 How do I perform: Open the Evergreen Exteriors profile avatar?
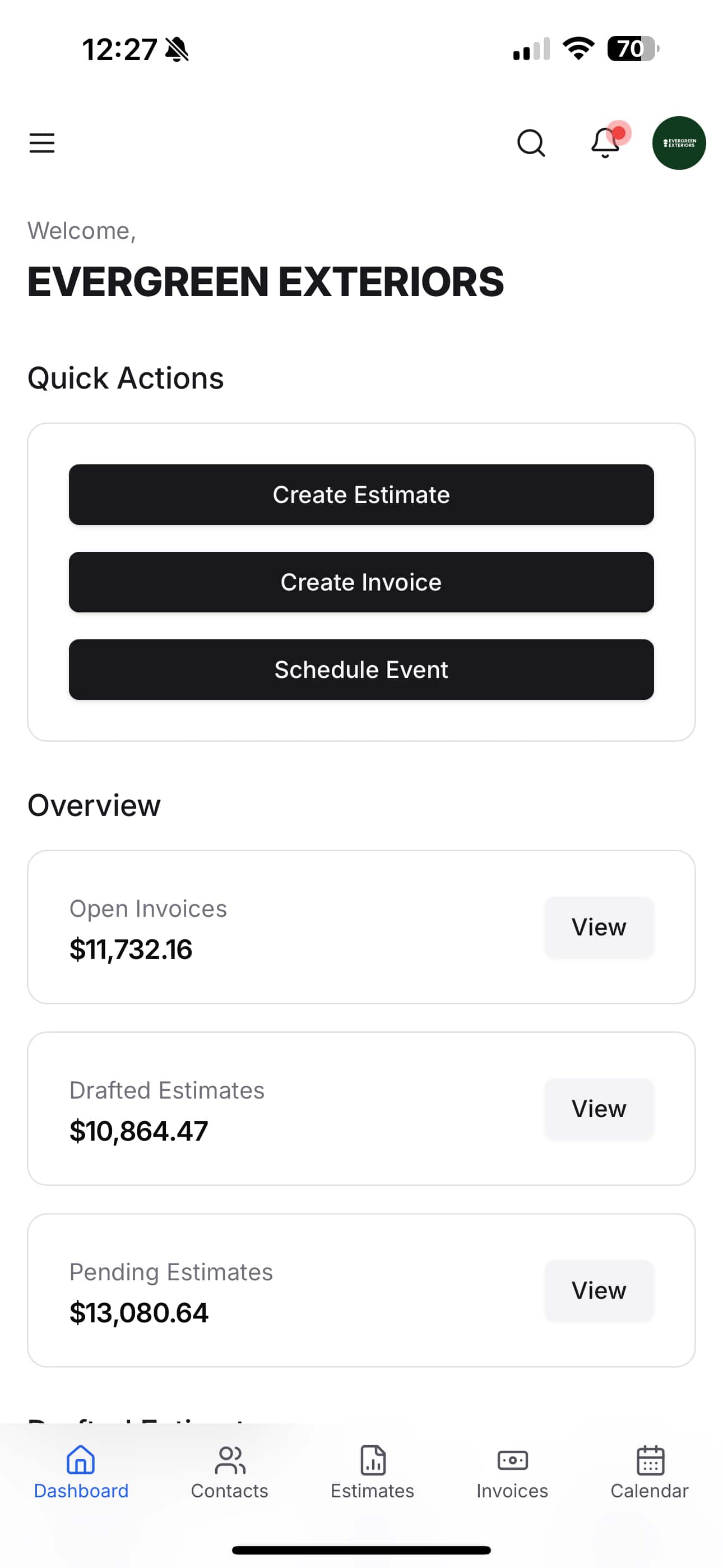coord(679,143)
